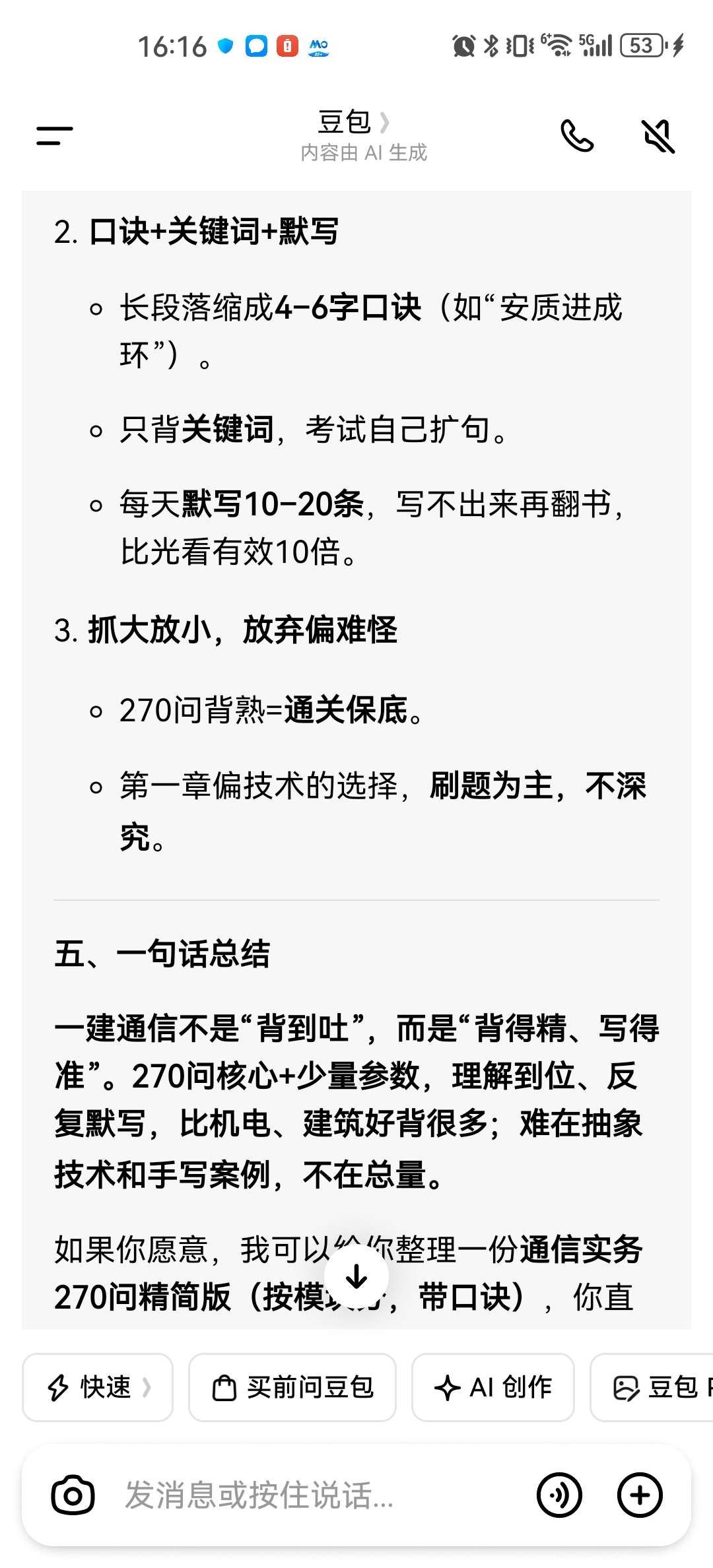Select the 买前问豆包 chip

tap(292, 1387)
